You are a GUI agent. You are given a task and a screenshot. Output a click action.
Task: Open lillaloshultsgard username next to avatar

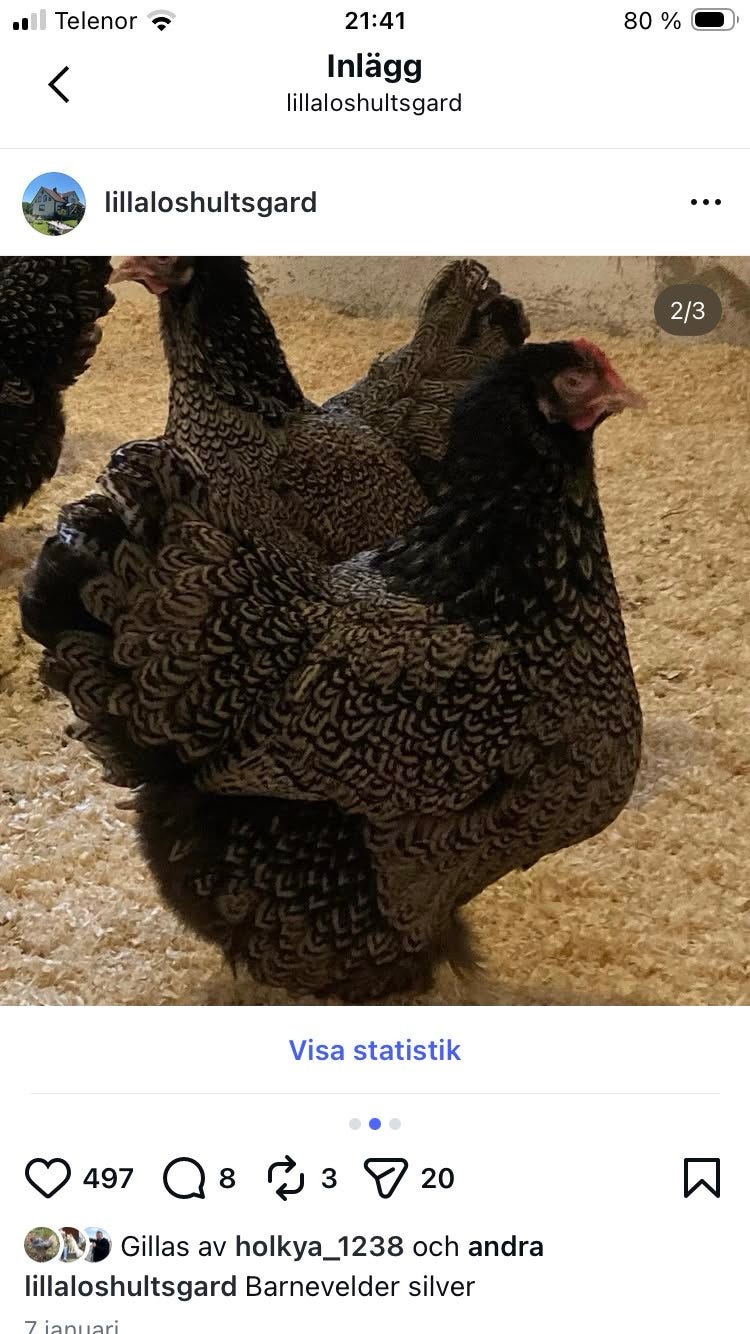pyautogui.click(x=210, y=202)
